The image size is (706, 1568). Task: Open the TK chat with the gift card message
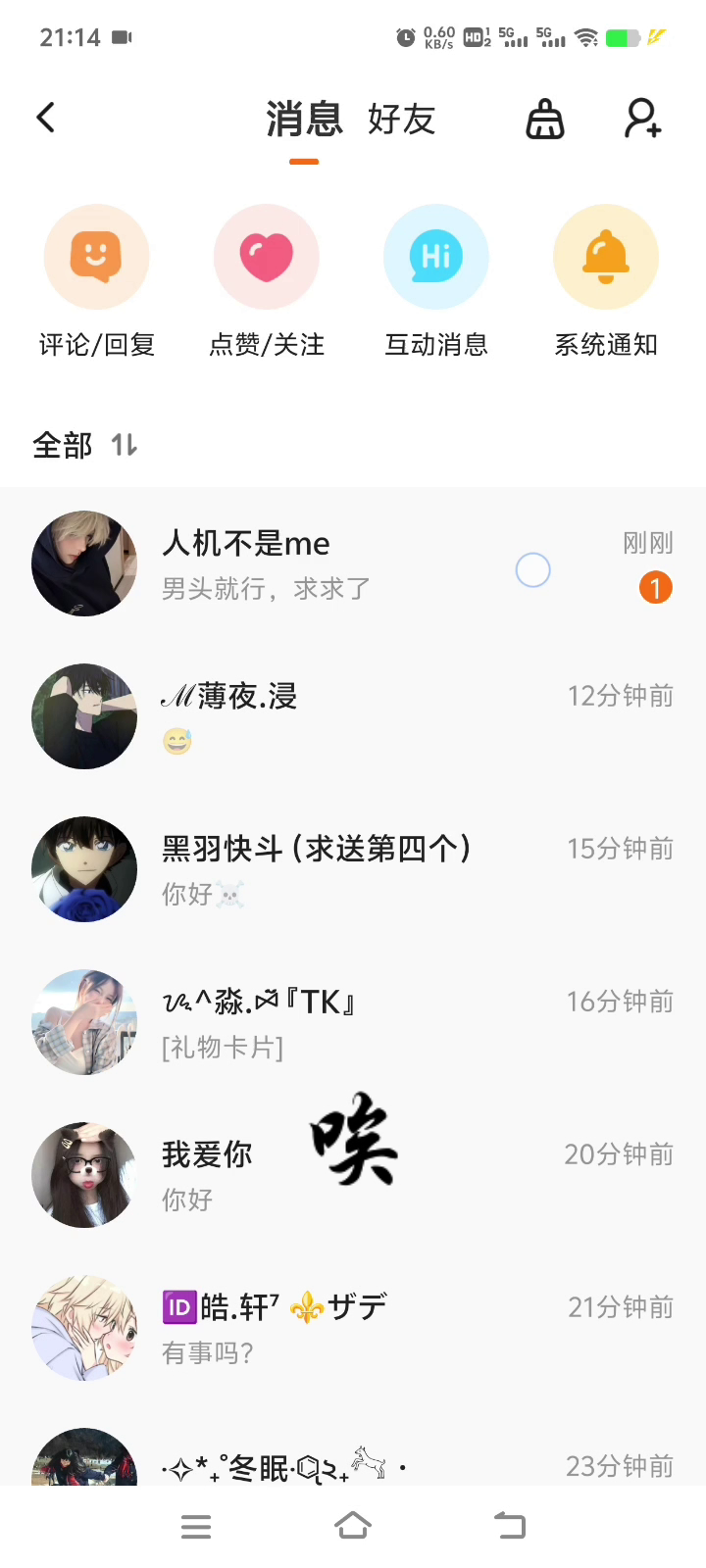353,1022
